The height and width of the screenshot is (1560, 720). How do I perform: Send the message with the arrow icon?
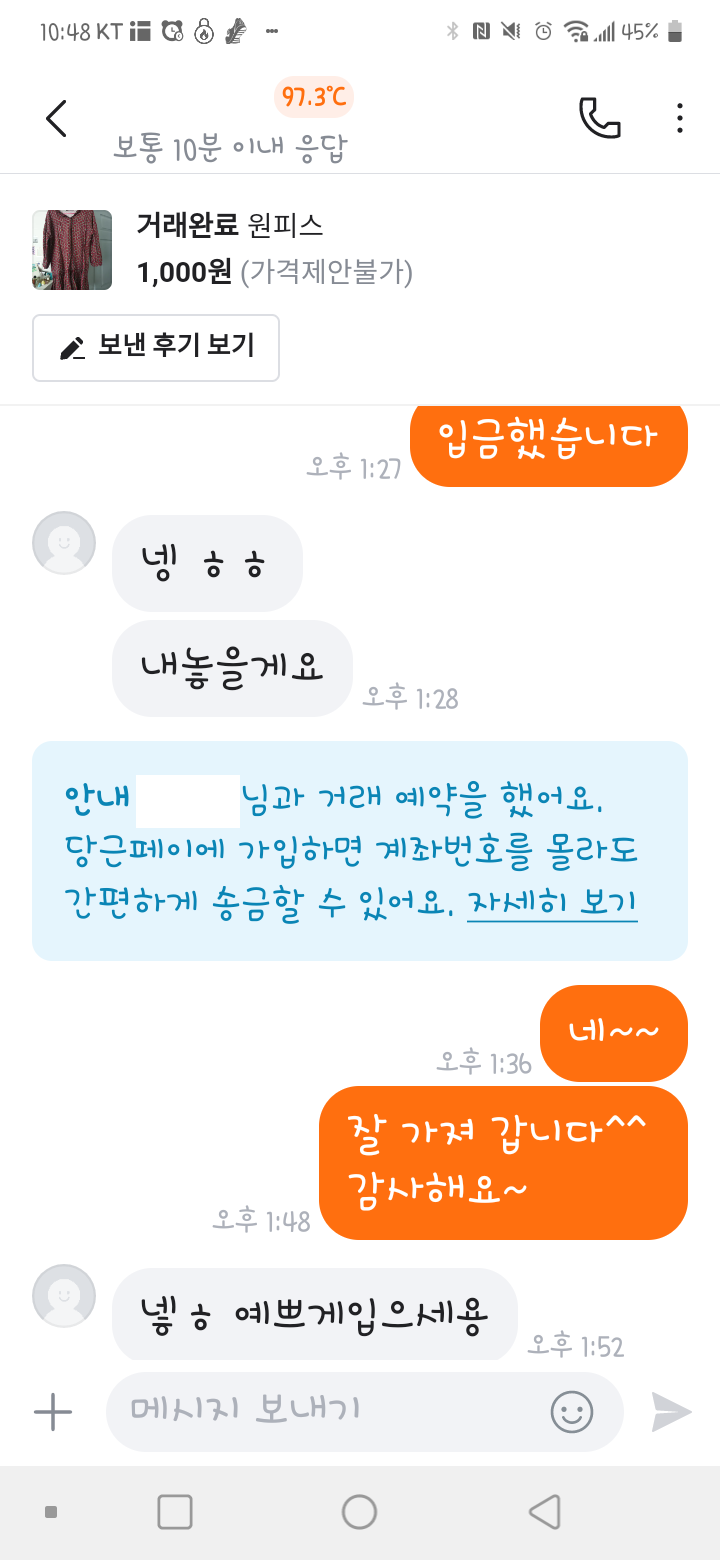tap(671, 1412)
